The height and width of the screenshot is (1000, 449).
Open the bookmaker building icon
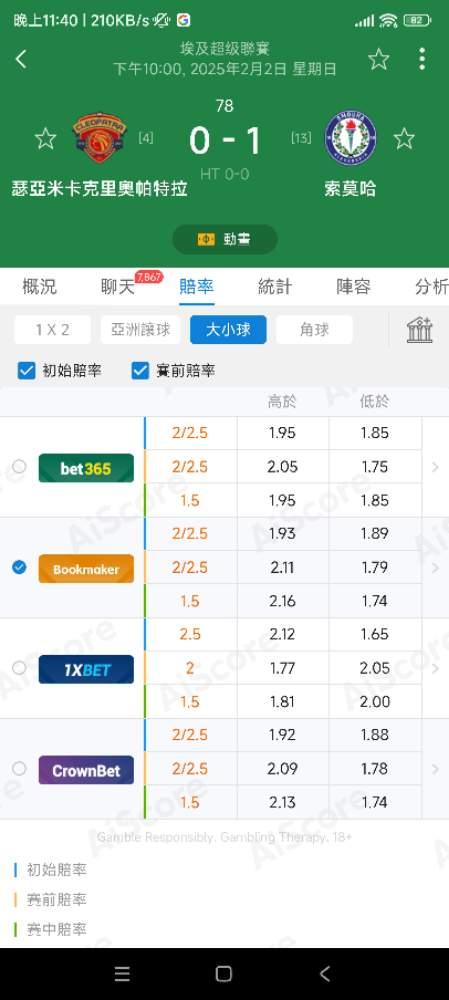point(420,330)
